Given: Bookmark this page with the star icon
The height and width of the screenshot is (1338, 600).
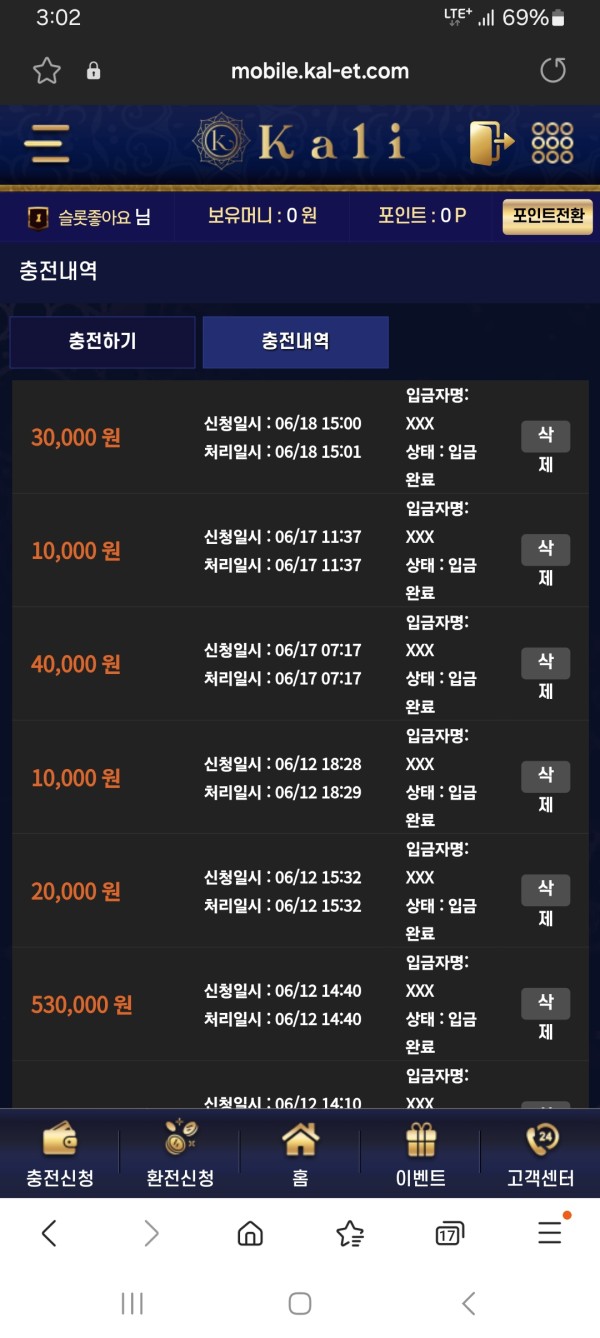Looking at the screenshot, I should (x=47, y=71).
